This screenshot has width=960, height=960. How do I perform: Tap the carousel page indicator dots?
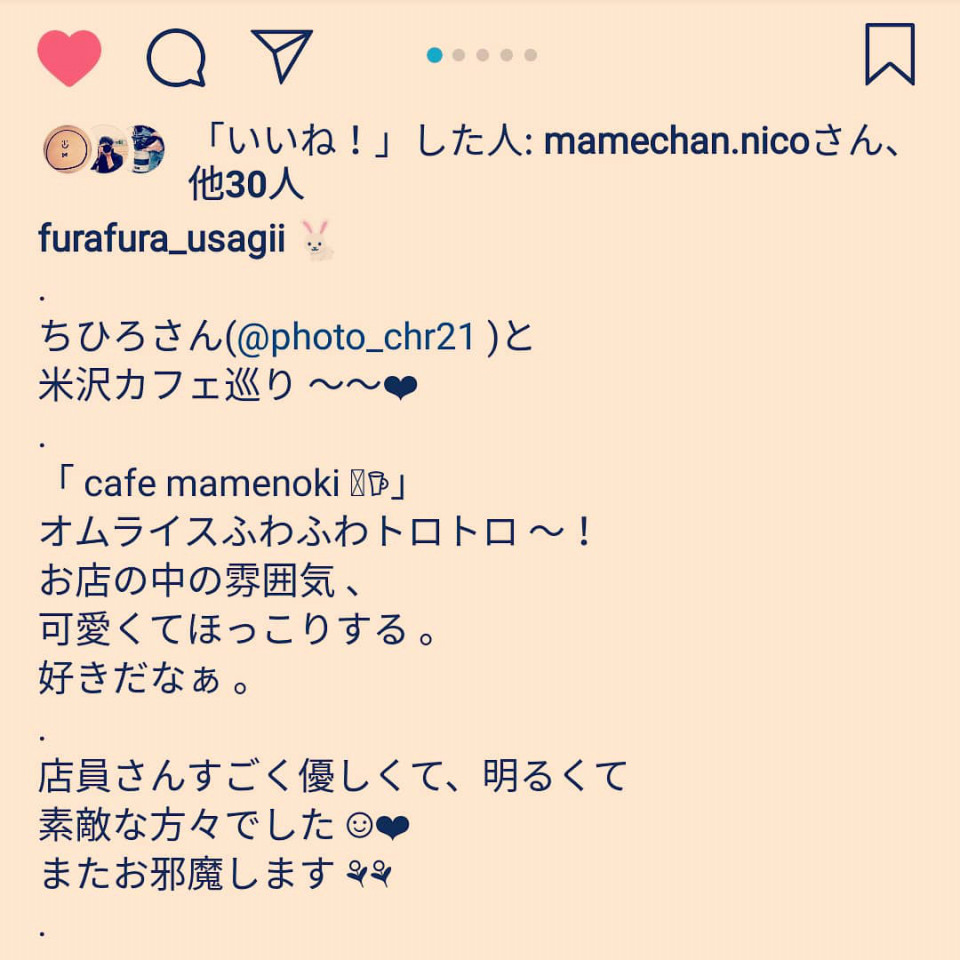click(x=482, y=55)
